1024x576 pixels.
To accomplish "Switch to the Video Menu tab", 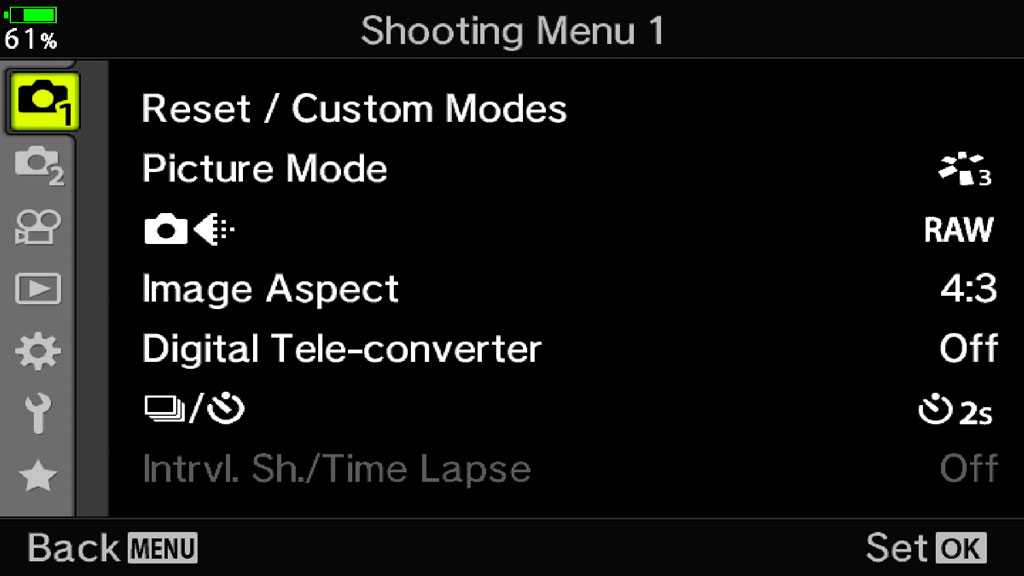I will coord(40,227).
